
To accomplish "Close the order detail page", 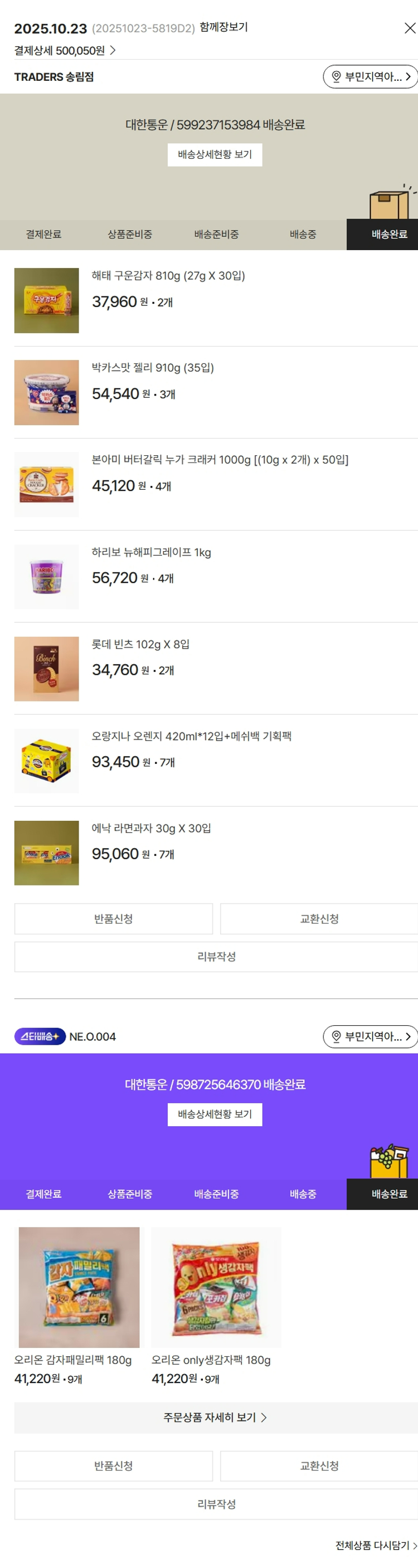I will [x=410, y=28].
